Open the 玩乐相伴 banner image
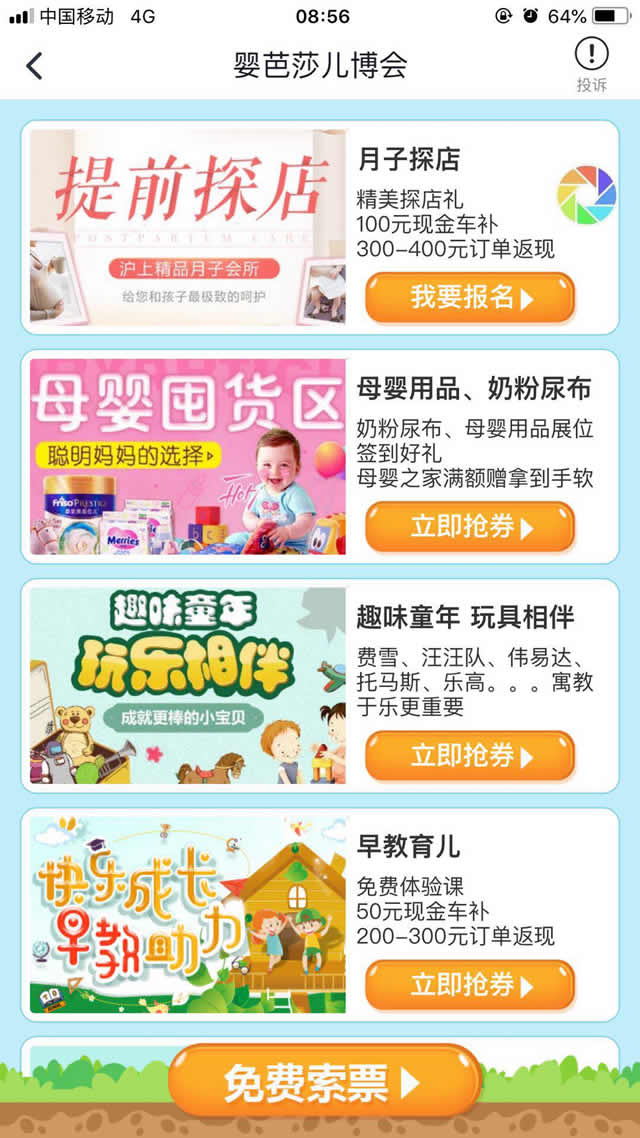640x1138 pixels. [x=188, y=686]
